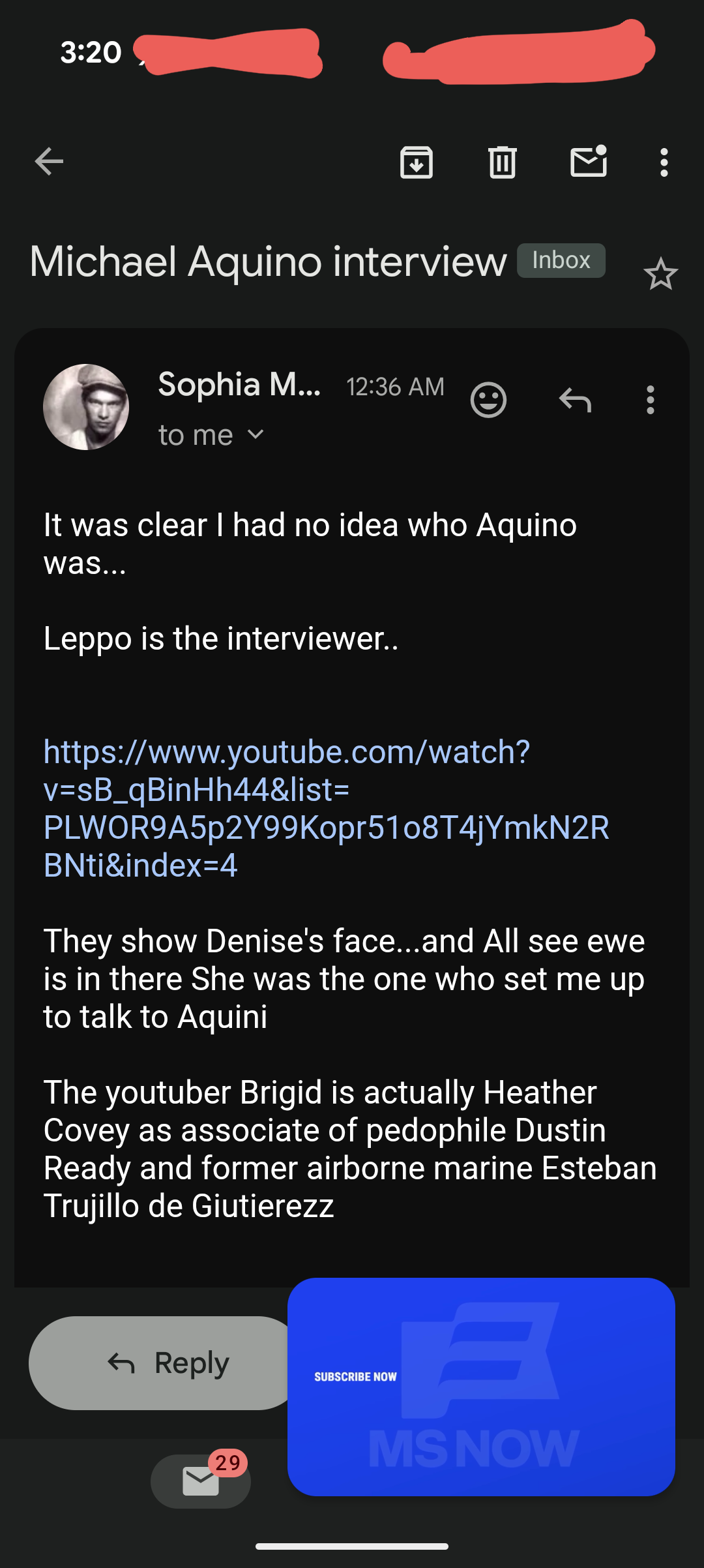Open the top toolbar overflow menu

click(x=664, y=162)
